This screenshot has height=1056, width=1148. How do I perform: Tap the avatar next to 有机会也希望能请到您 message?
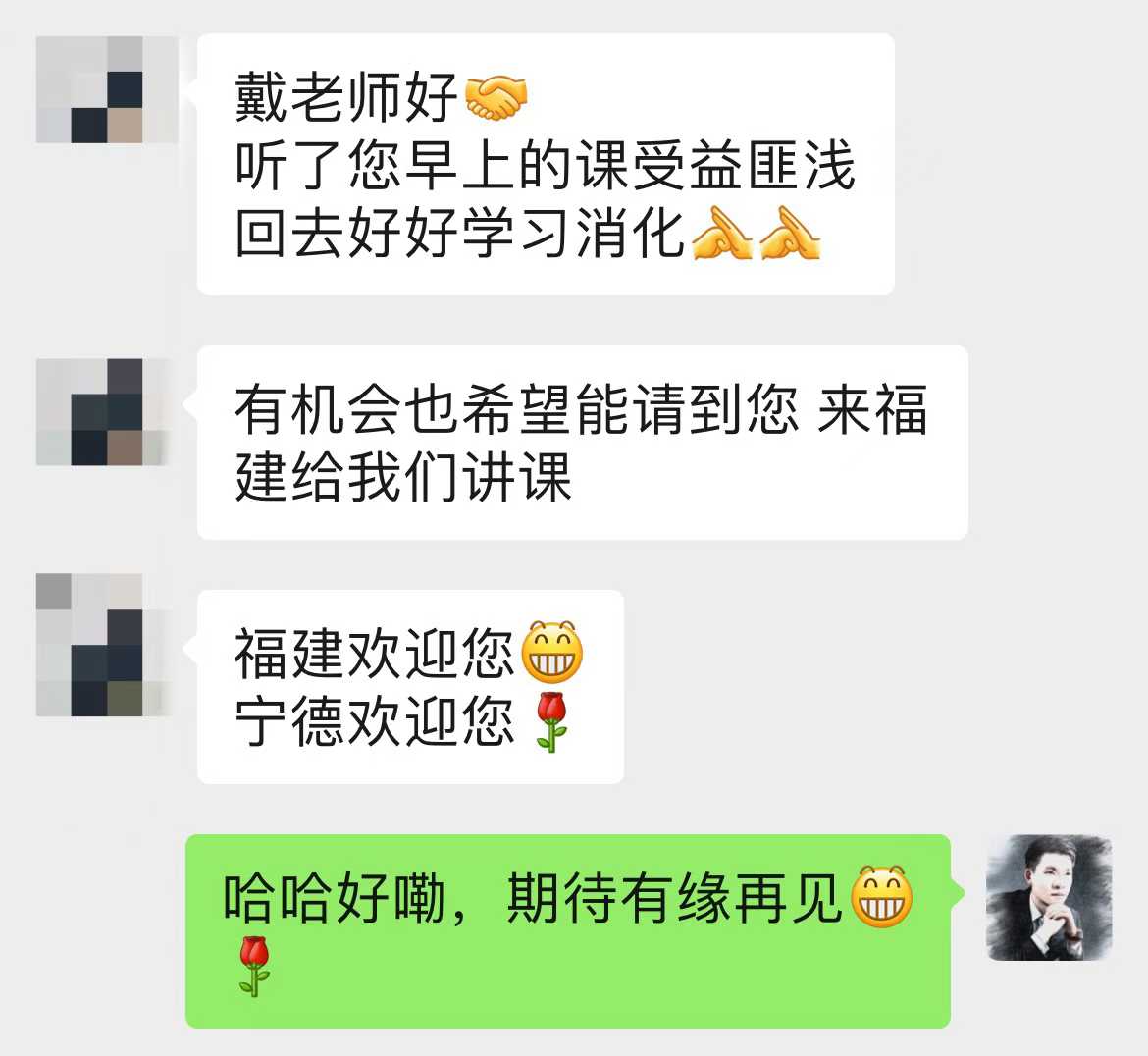pyautogui.click(x=106, y=412)
